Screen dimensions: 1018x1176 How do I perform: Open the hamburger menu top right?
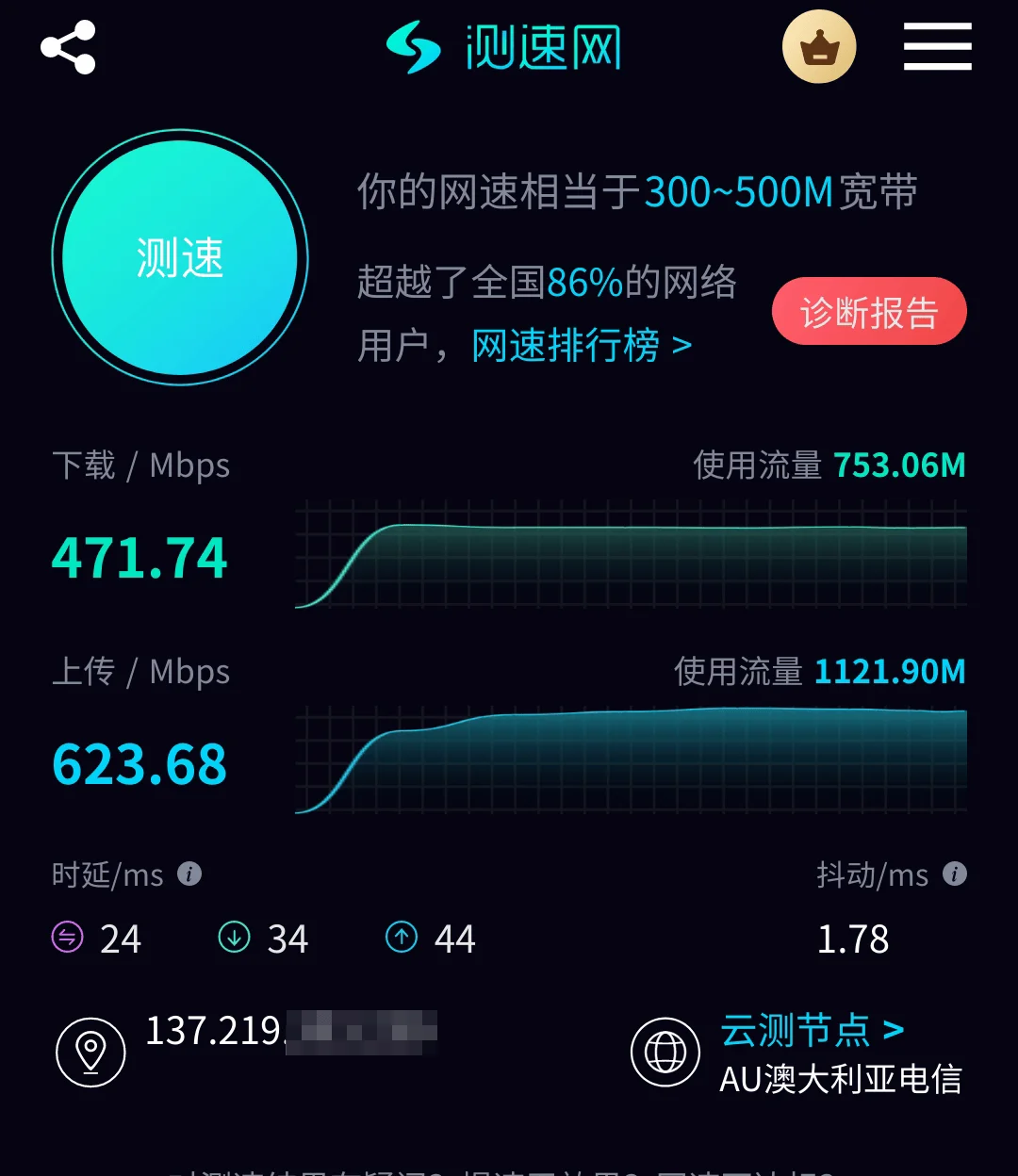937,46
